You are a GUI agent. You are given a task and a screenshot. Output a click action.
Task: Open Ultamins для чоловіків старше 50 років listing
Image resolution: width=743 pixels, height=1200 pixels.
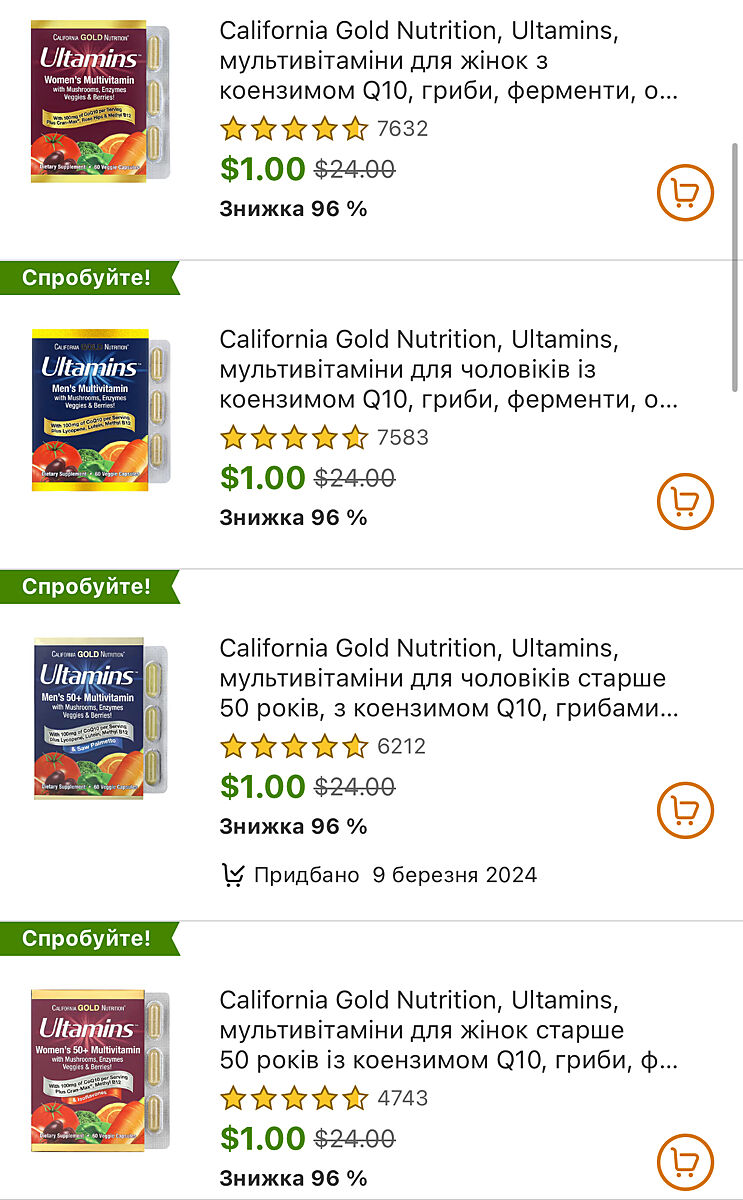448,679
